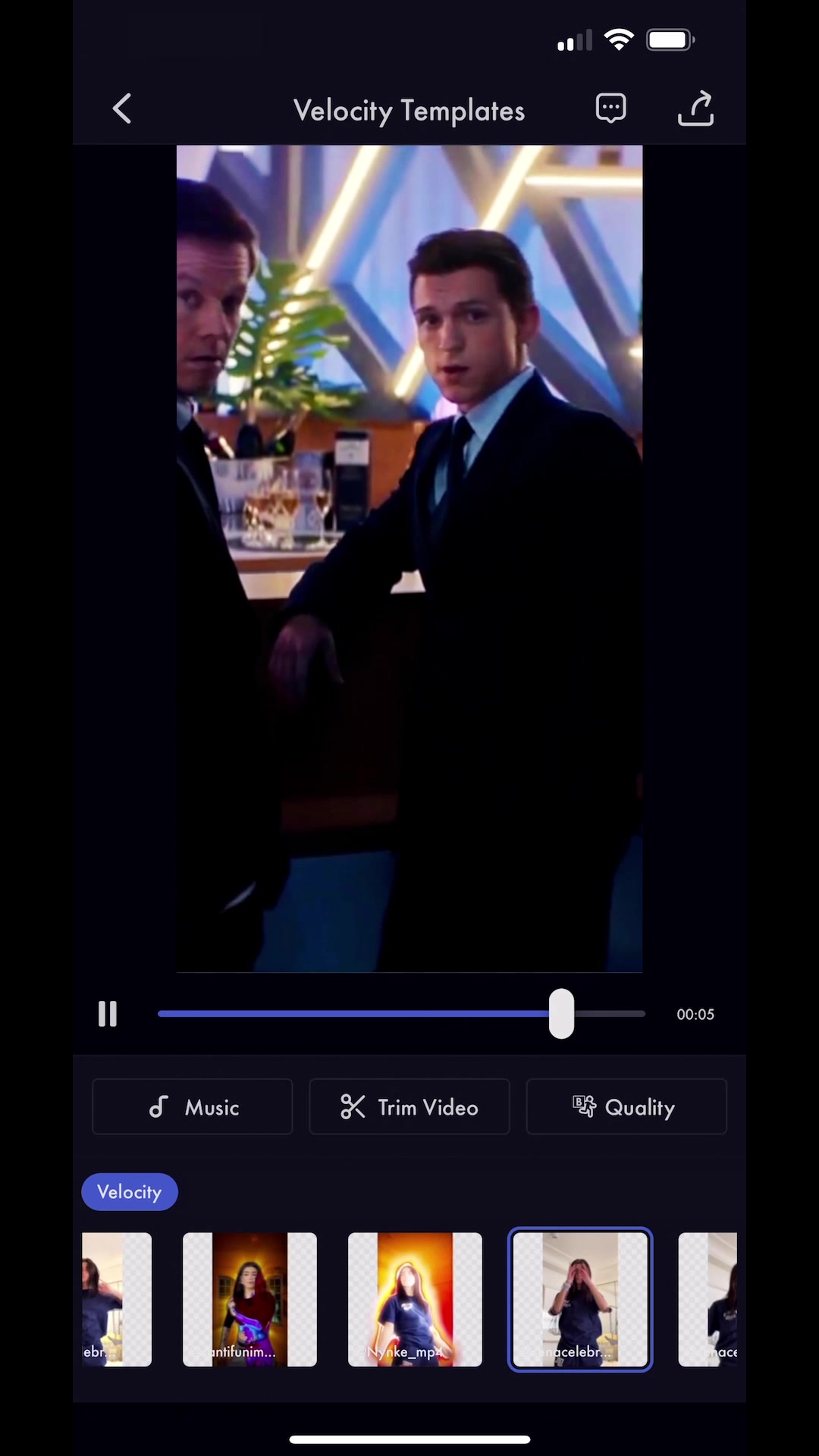The width and height of the screenshot is (819, 1456).
Task: Choose the Nynke_mp4 template
Action: [415, 1299]
